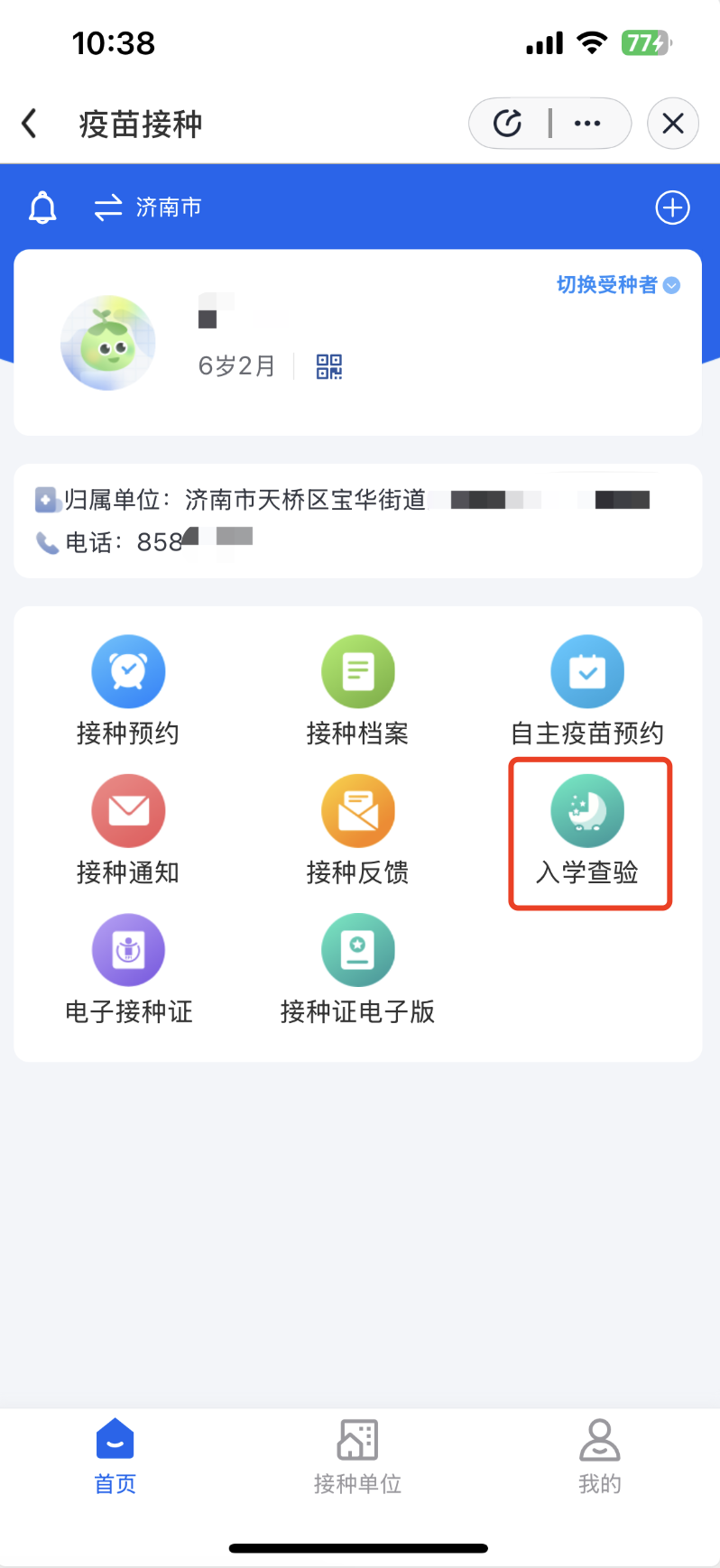Open 接种预约 appointment booking
Image resolution: width=720 pixels, height=1568 pixels.
click(x=128, y=689)
